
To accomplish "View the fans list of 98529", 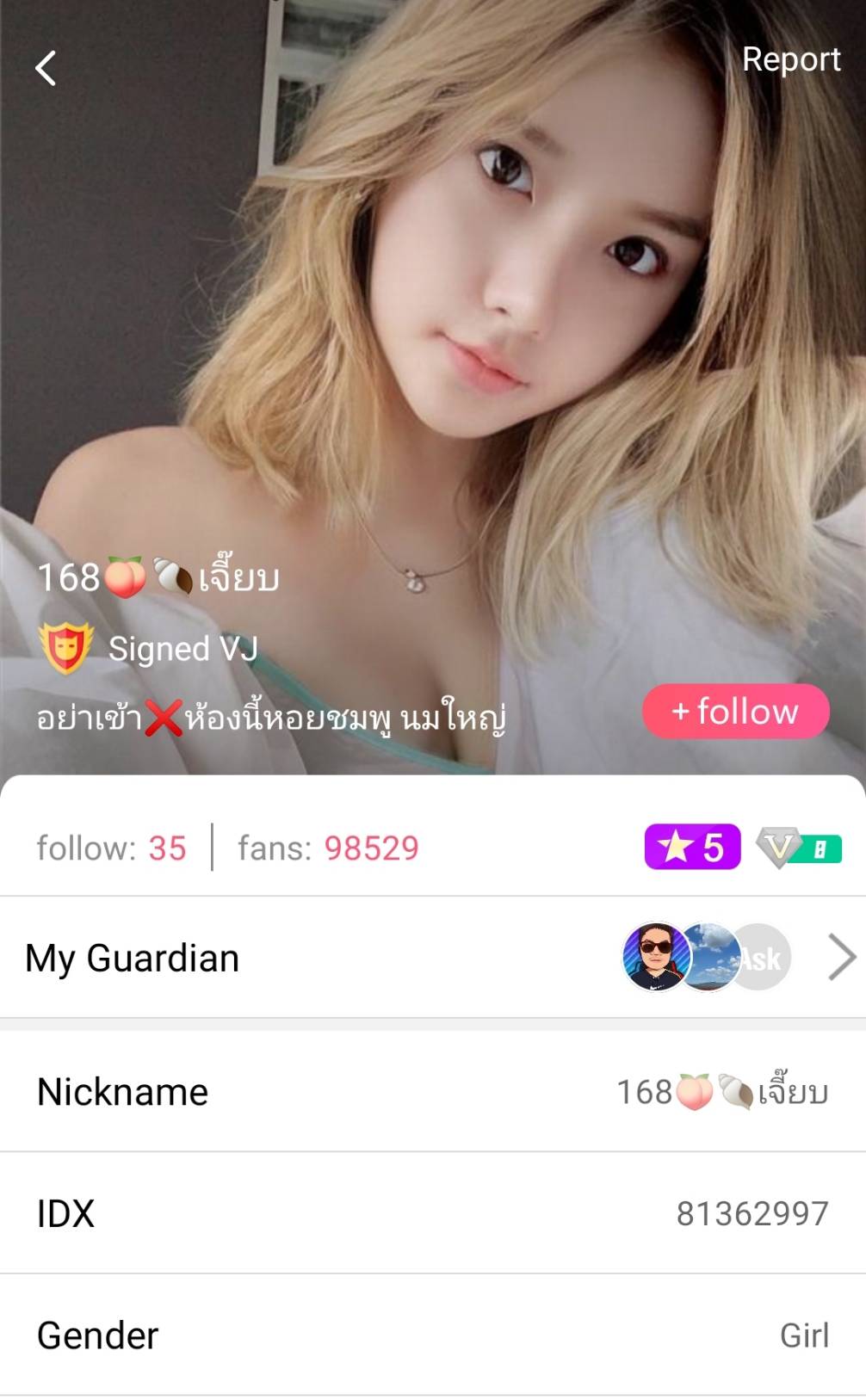I will click(x=328, y=848).
